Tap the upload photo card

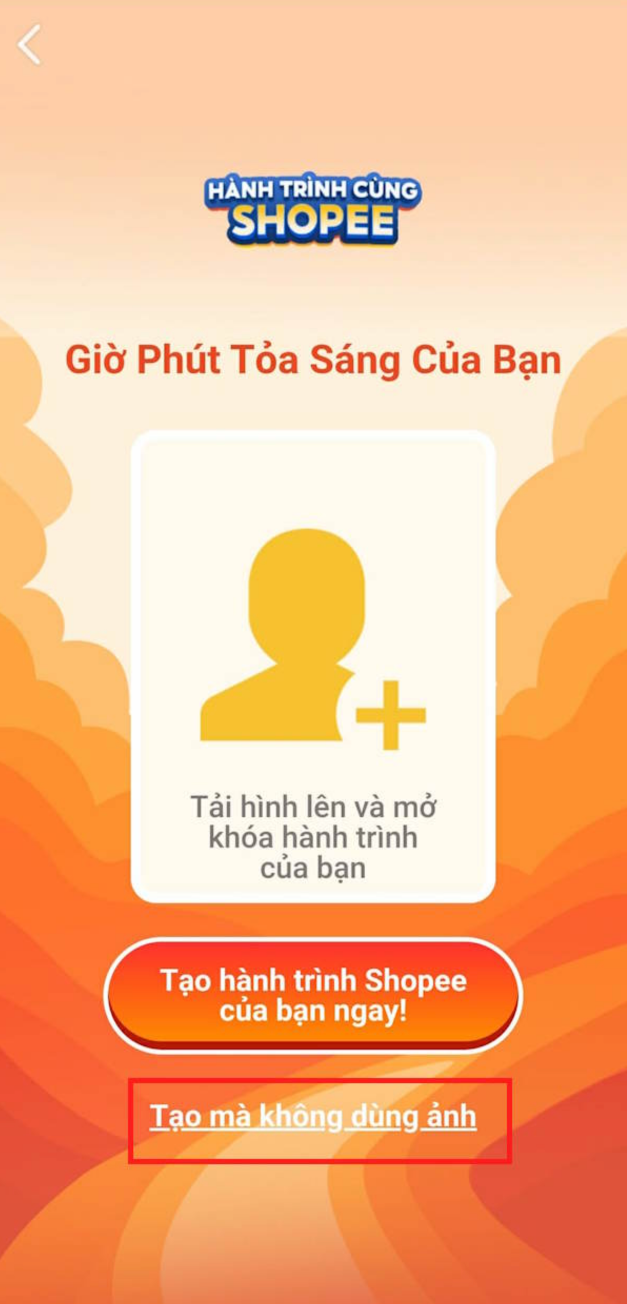click(313, 667)
